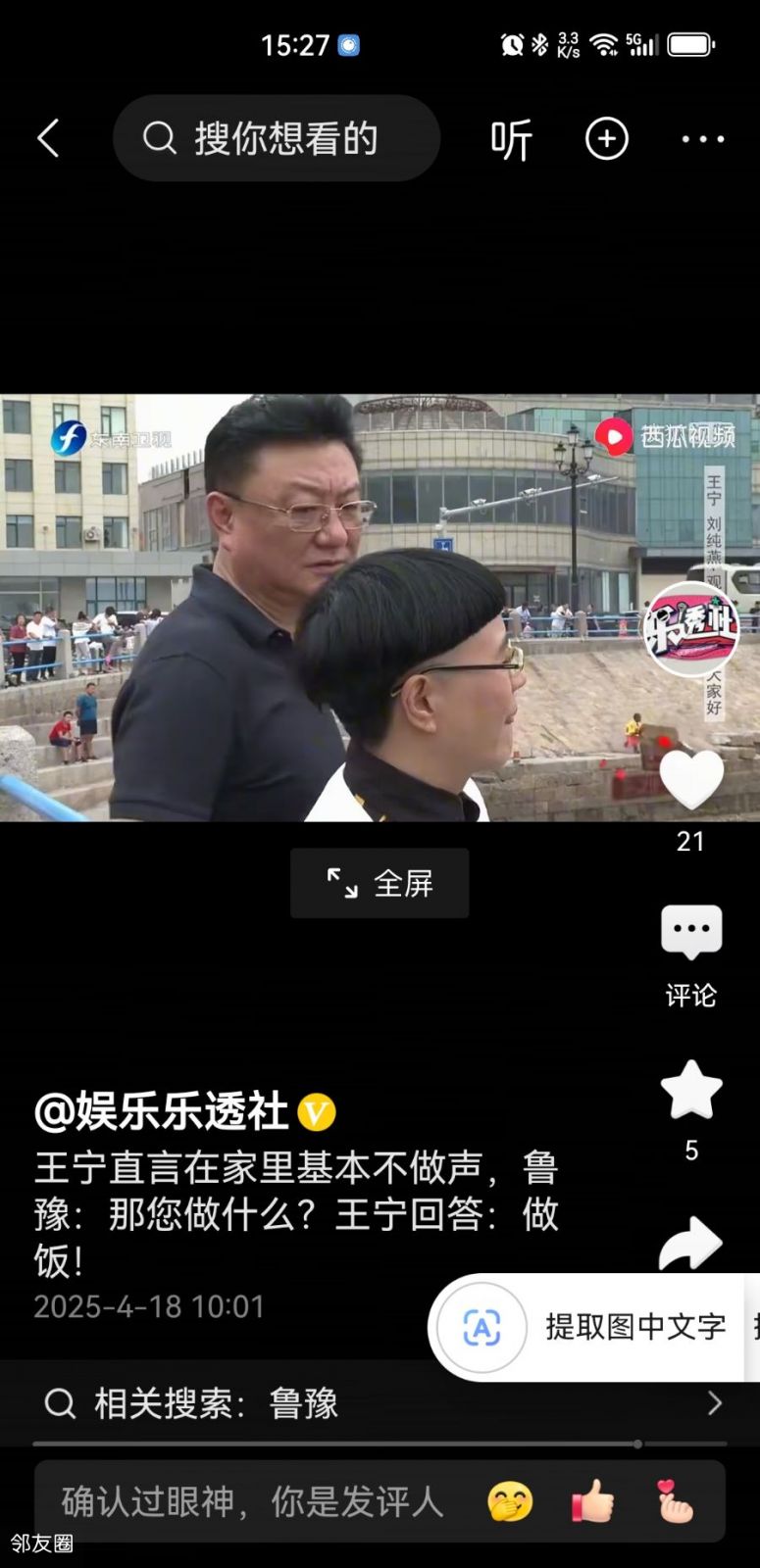Favorite the video with the star icon

pyautogui.click(x=691, y=1090)
